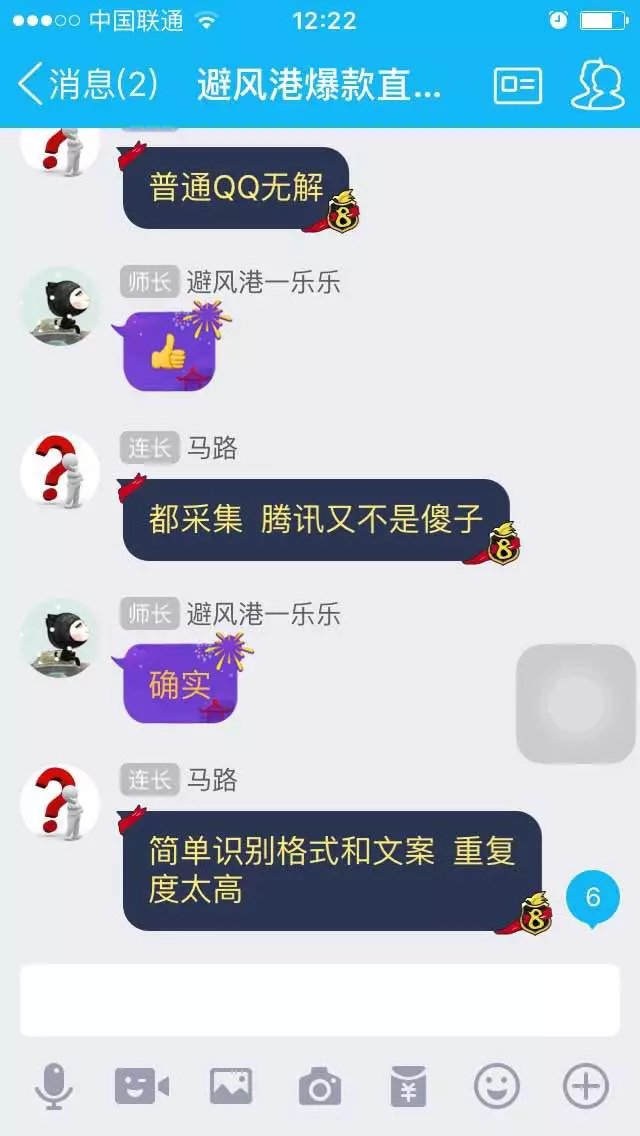Image resolution: width=640 pixels, height=1136 pixels.
Task: Open the group members profile icon
Action: click(597, 85)
